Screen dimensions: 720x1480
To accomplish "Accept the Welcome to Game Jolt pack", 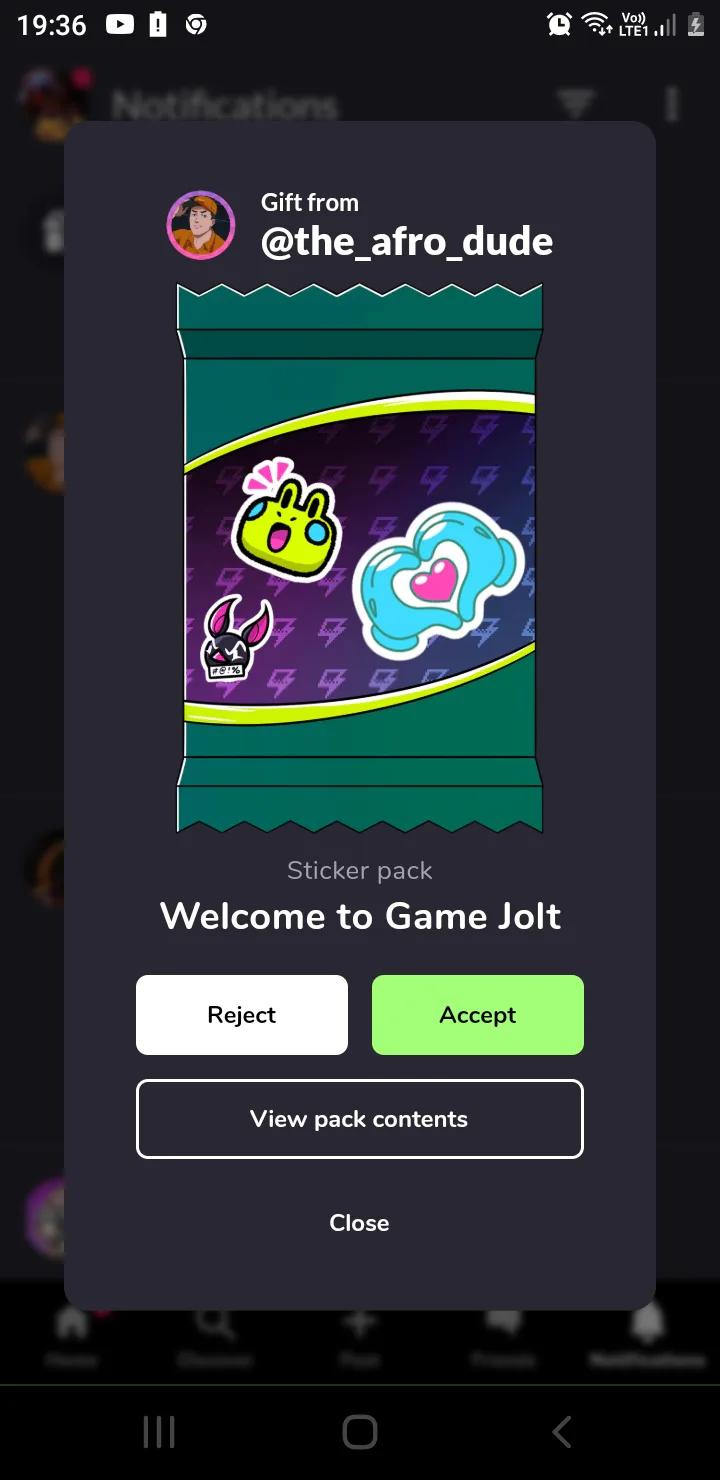I will pos(478,1014).
